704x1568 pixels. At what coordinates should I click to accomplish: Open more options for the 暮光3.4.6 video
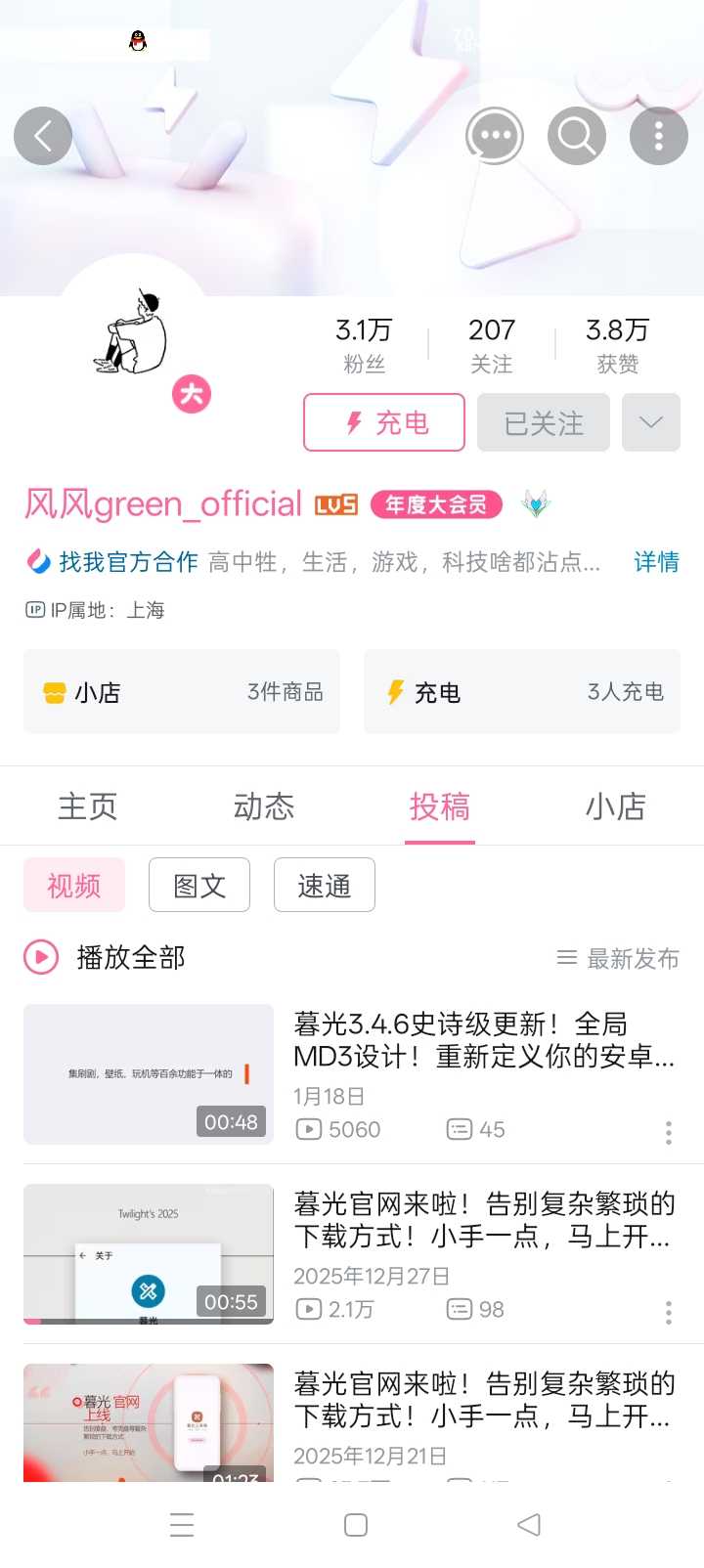pos(669,1132)
